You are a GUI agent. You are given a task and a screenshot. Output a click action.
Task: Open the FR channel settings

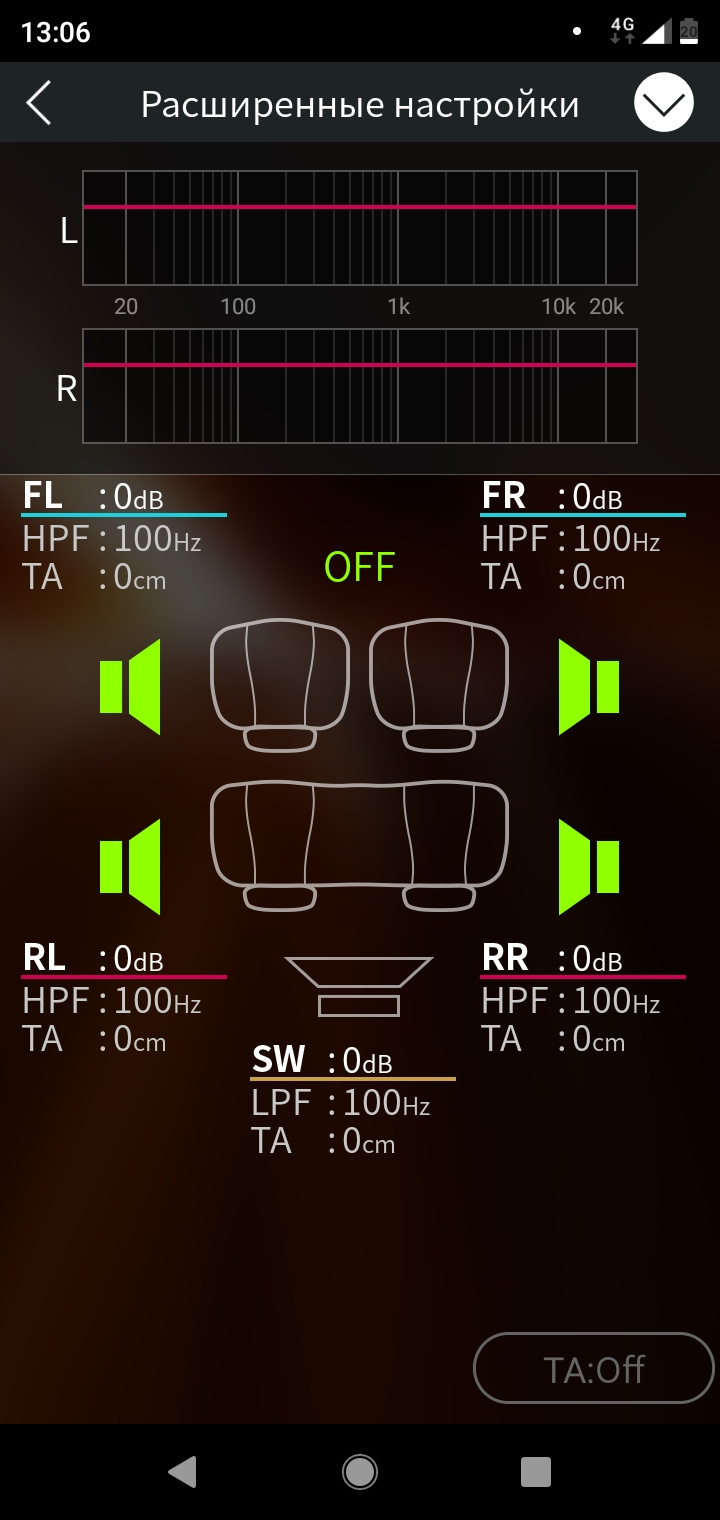583,537
